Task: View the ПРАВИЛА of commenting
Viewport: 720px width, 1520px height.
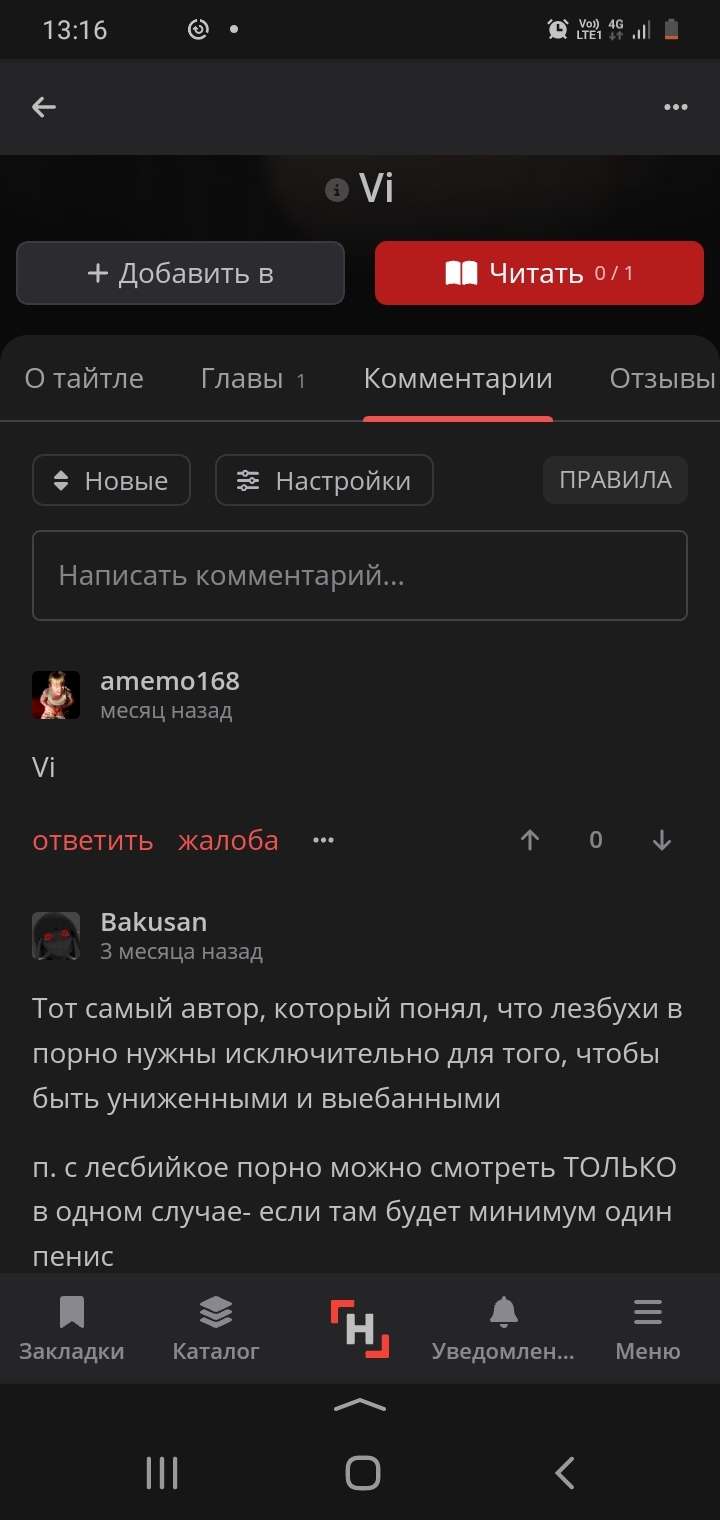Action: coord(615,480)
